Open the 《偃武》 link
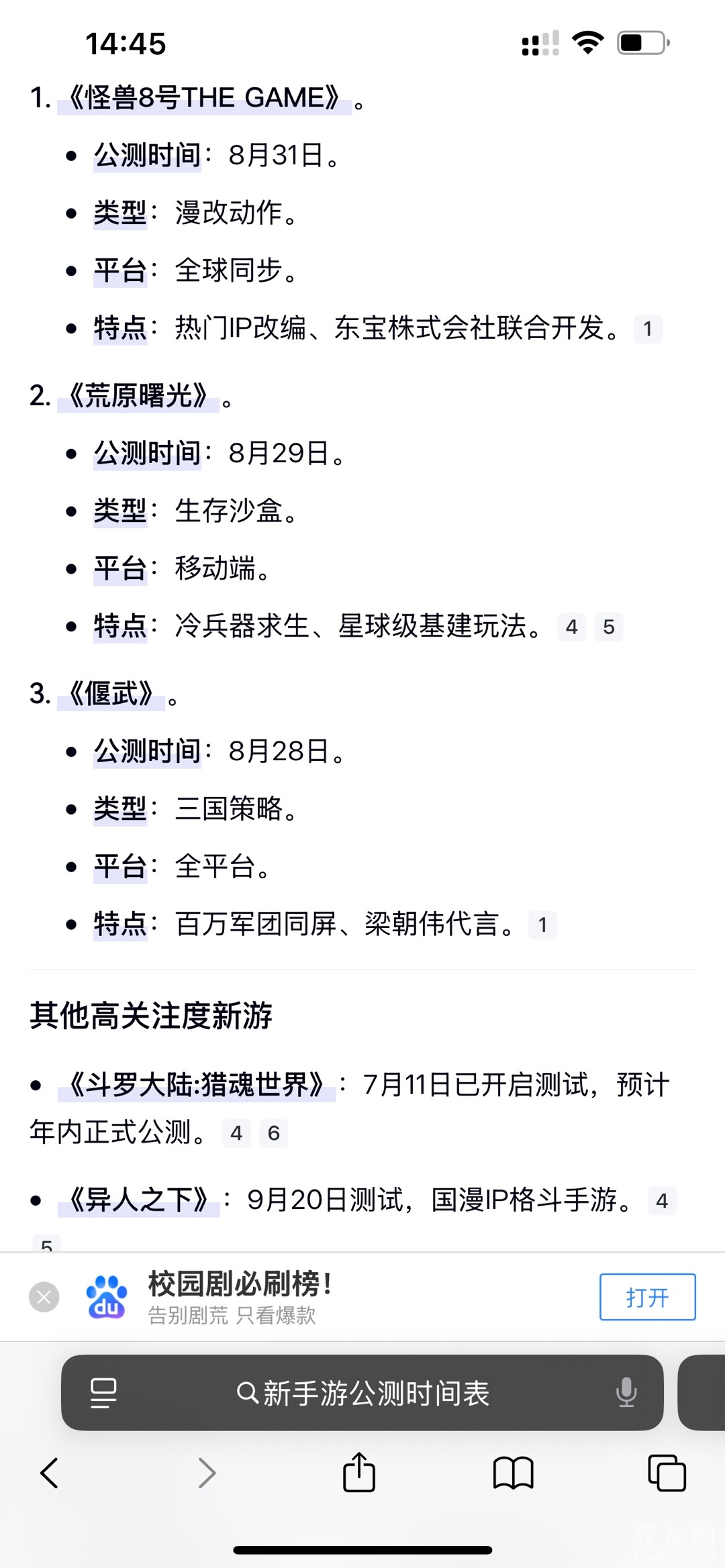The height and width of the screenshot is (1568, 725). point(111,694)
